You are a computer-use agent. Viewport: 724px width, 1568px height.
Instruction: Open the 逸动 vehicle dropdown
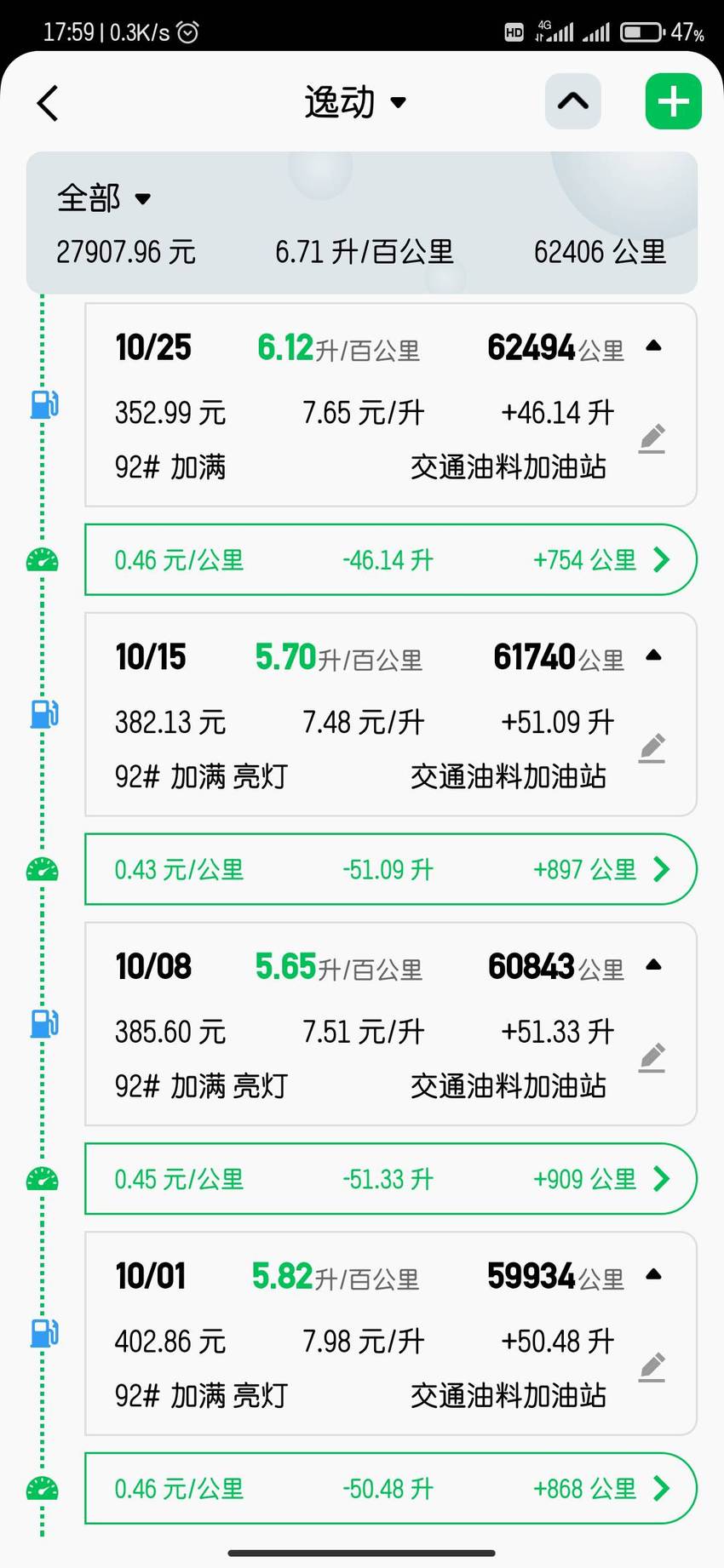(355, 103)
